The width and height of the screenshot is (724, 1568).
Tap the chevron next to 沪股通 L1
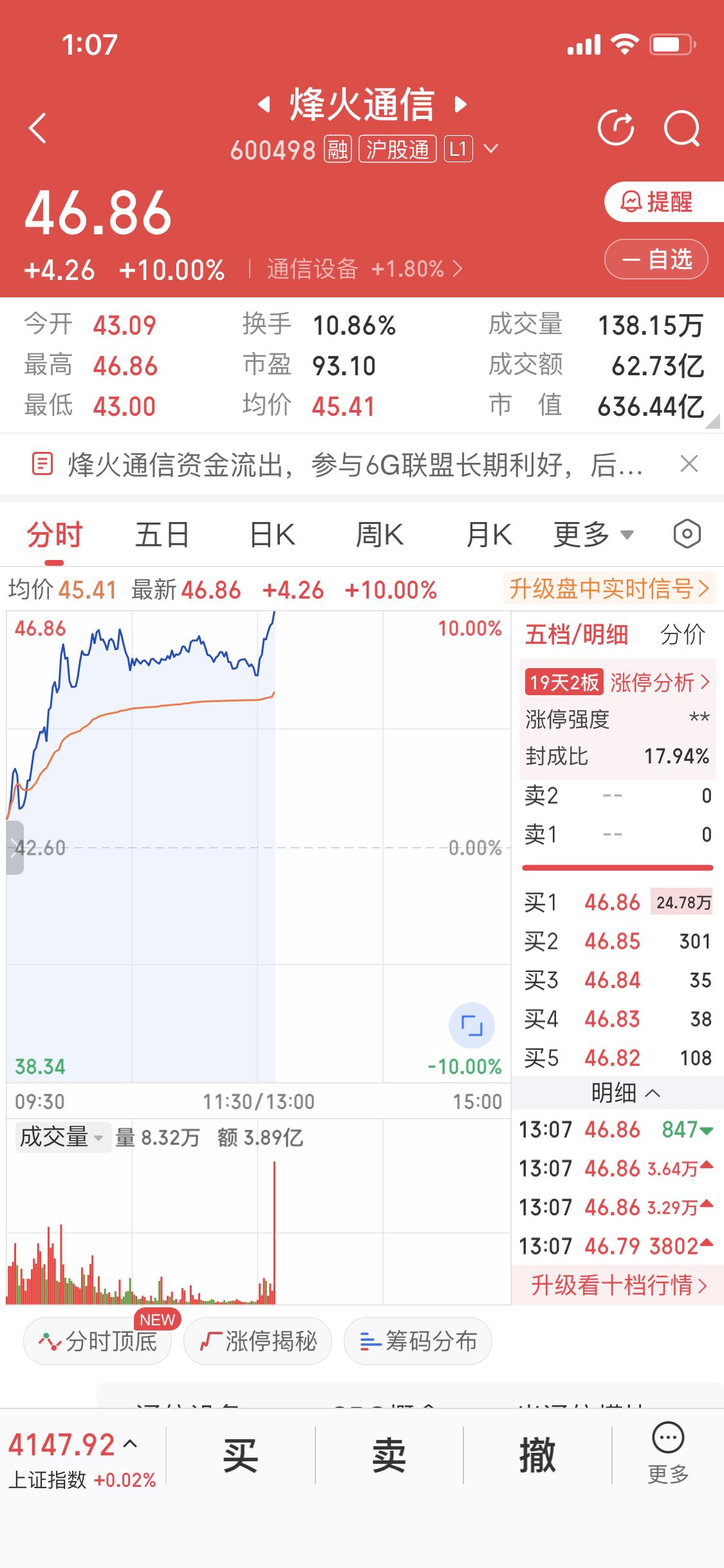[492, 149]
